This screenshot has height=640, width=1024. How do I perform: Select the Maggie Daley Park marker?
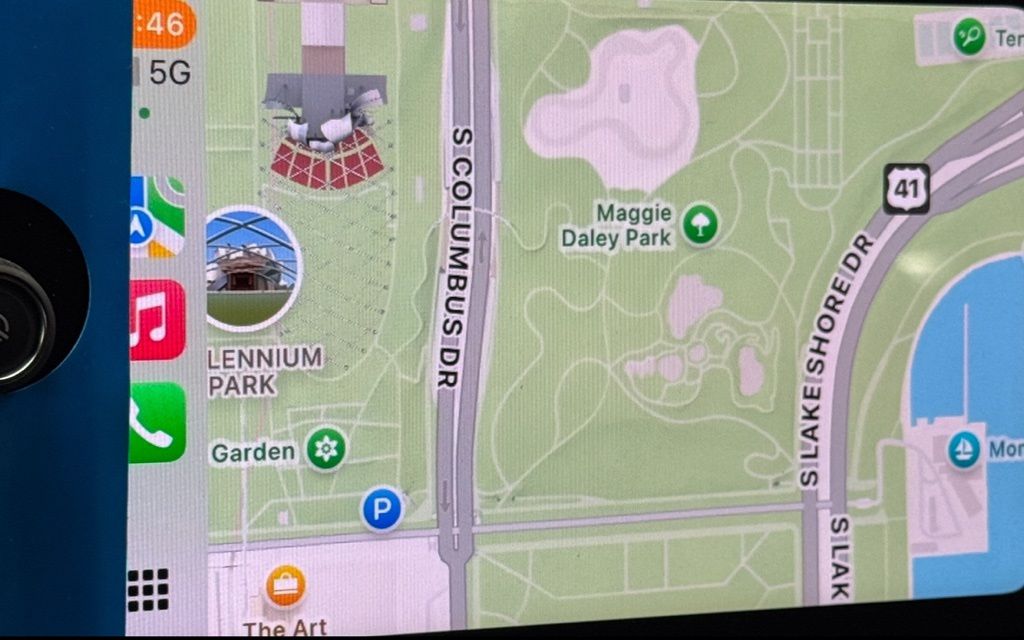tap(700, 224)
